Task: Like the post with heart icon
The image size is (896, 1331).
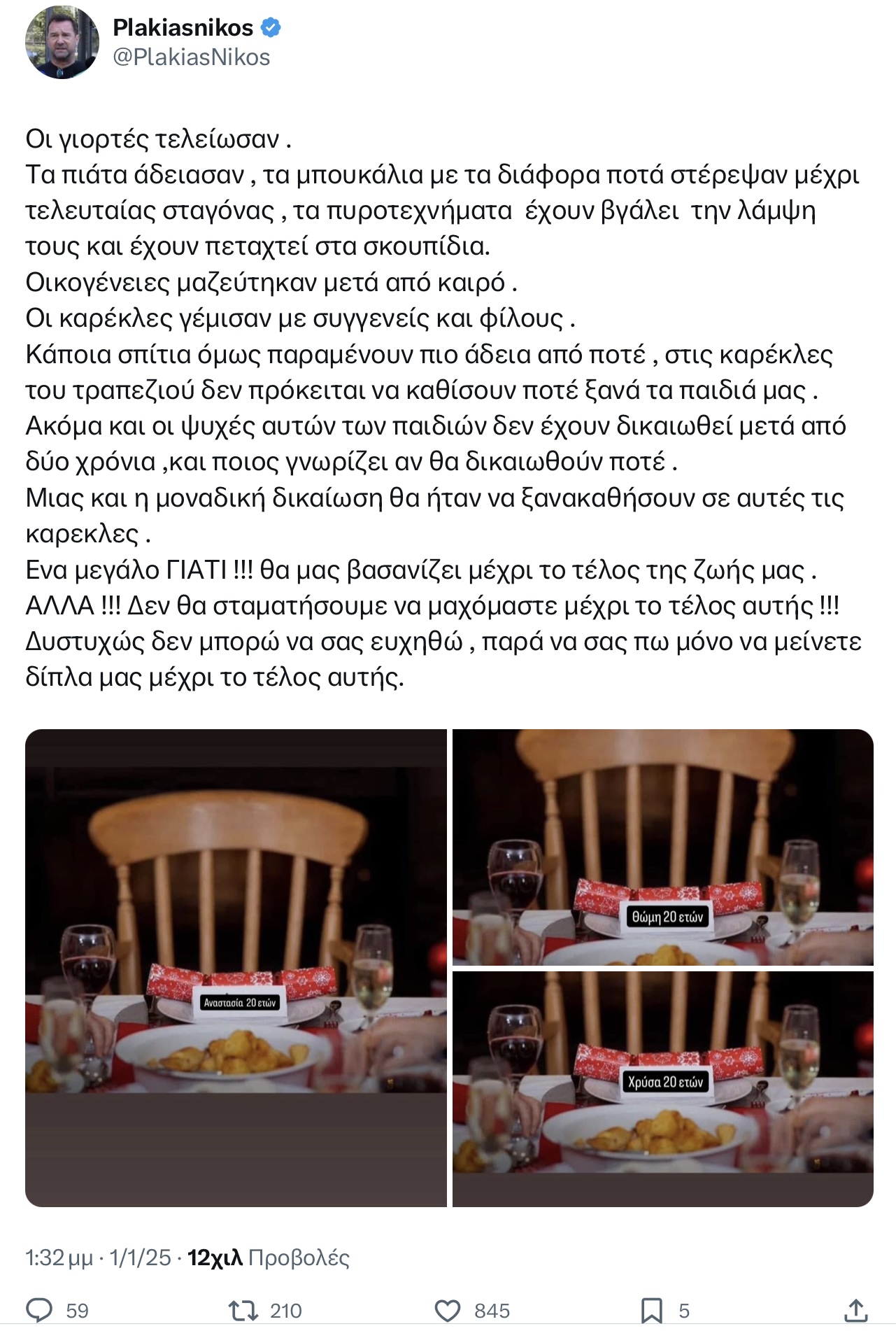Action: [x=448, y=1310]
